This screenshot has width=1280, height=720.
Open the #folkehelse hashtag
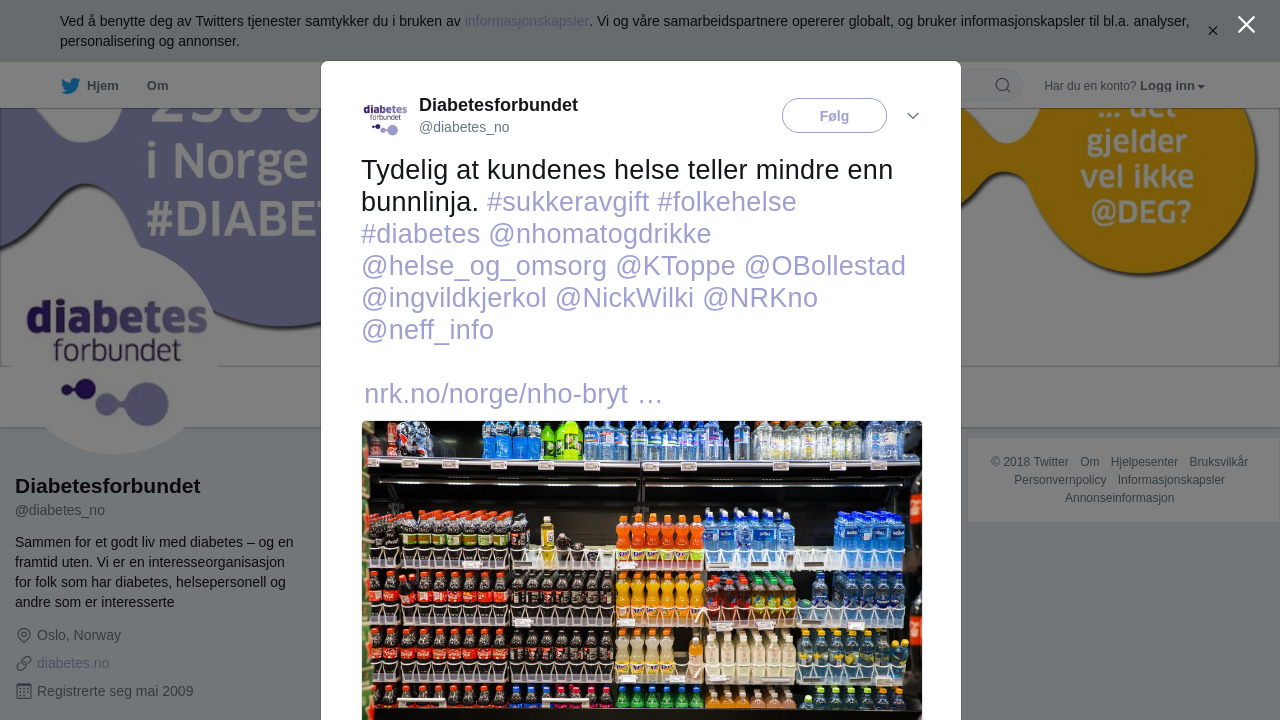click(726, 202)
